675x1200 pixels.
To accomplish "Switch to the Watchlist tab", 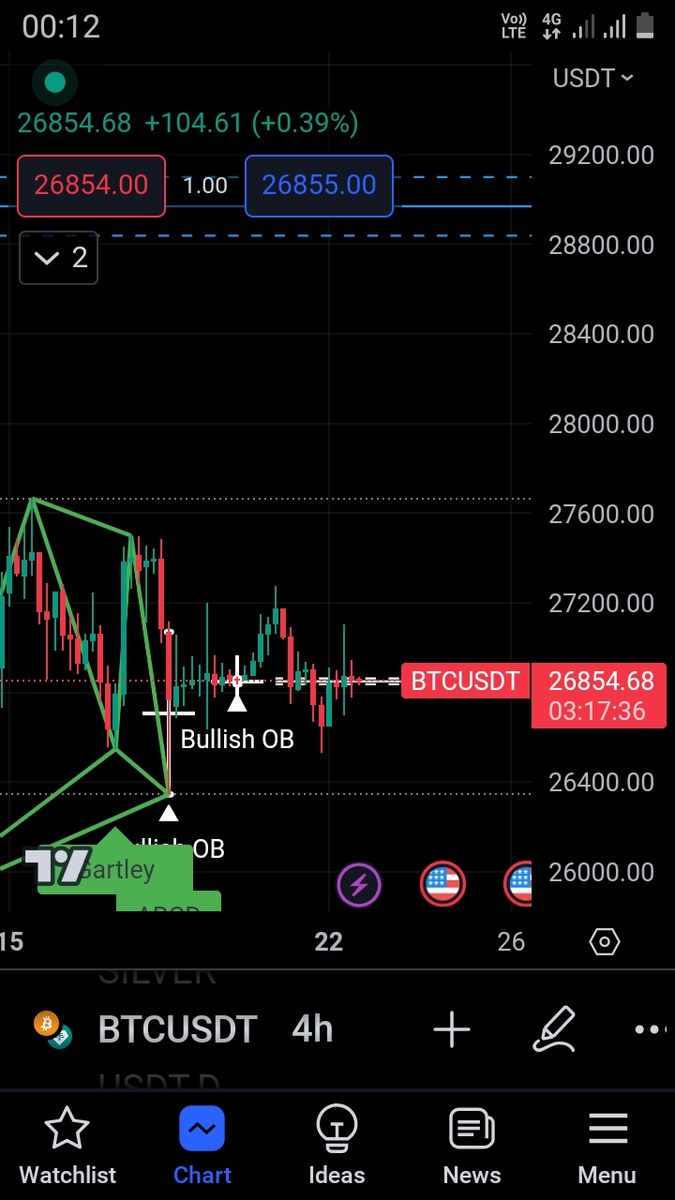I will pos(67,1146).
